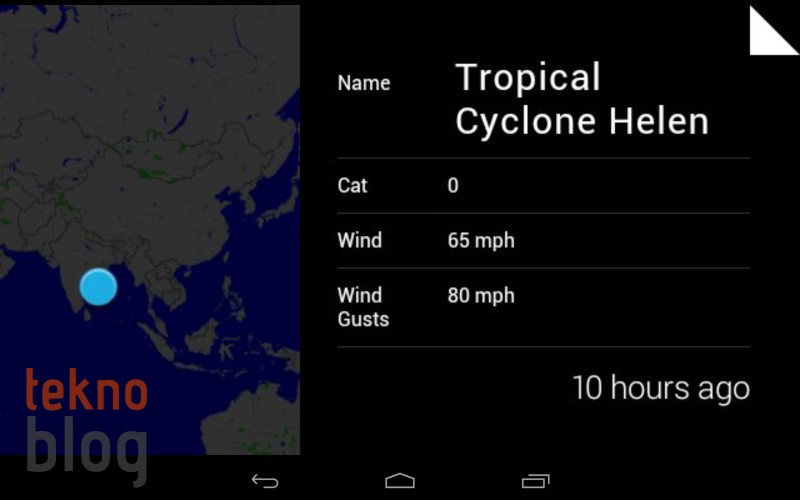800x500 pixels.
Task: Return to the home screen
Action: (x=400, y=481)
